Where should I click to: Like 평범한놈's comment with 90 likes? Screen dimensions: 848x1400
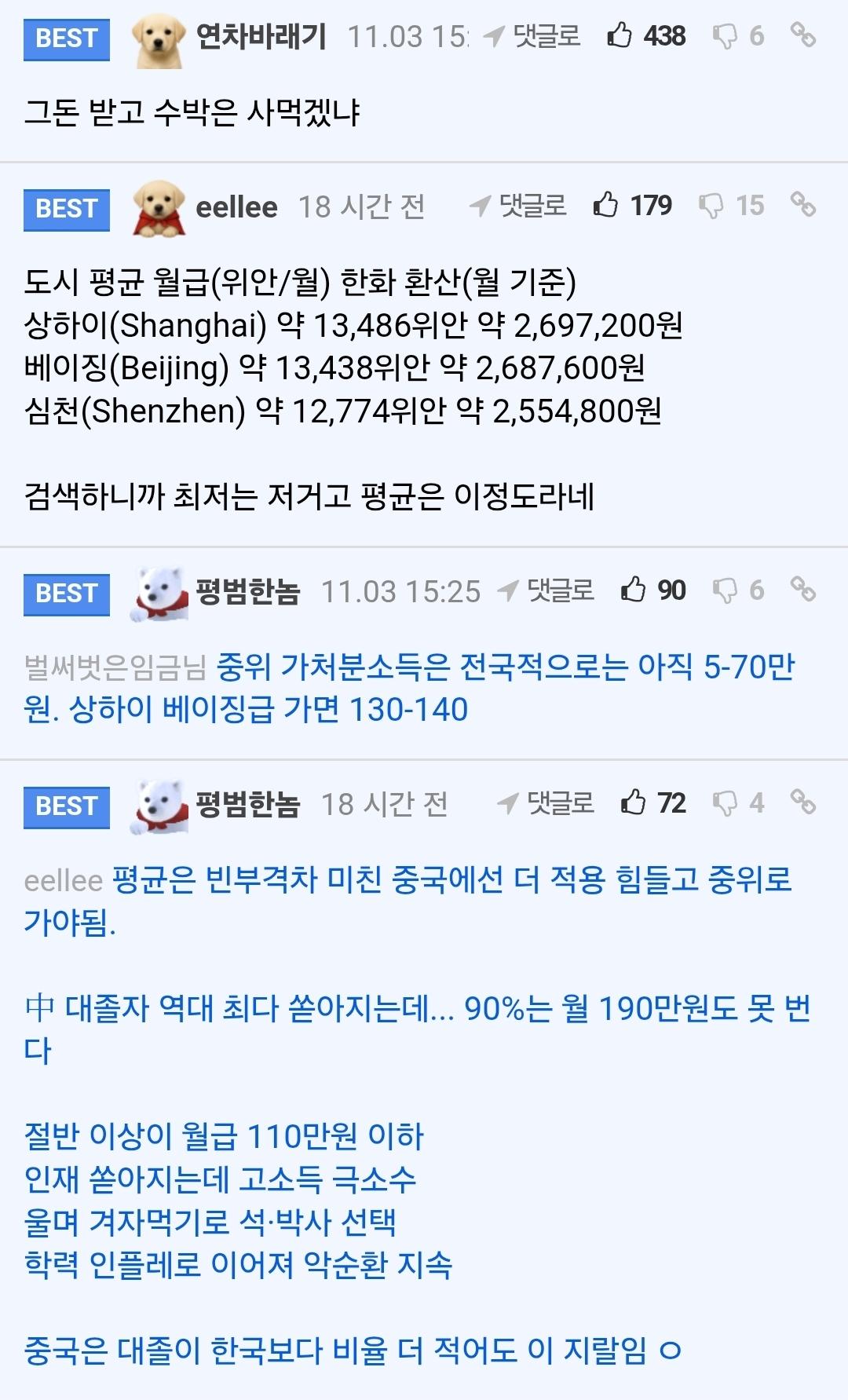633,590
